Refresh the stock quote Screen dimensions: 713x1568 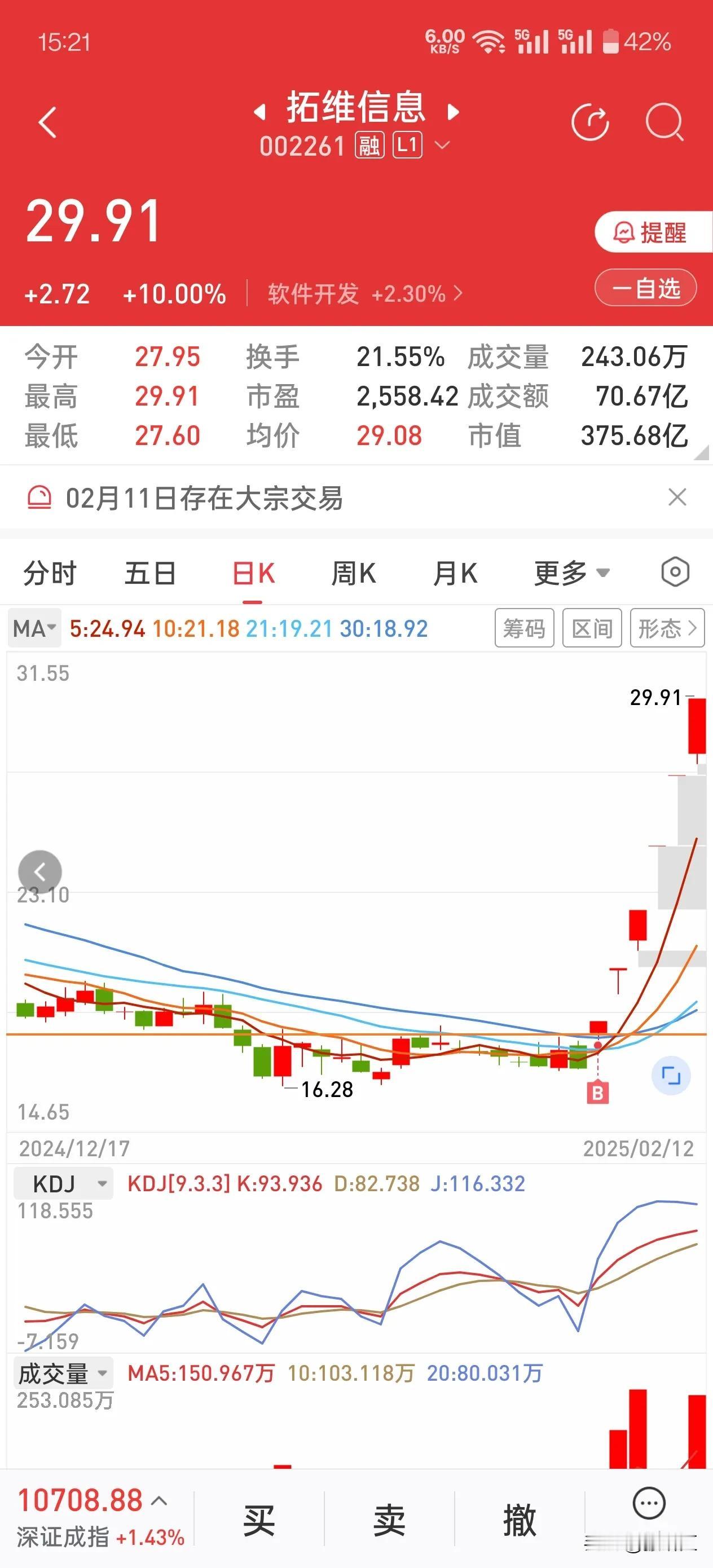coord(591,122)
